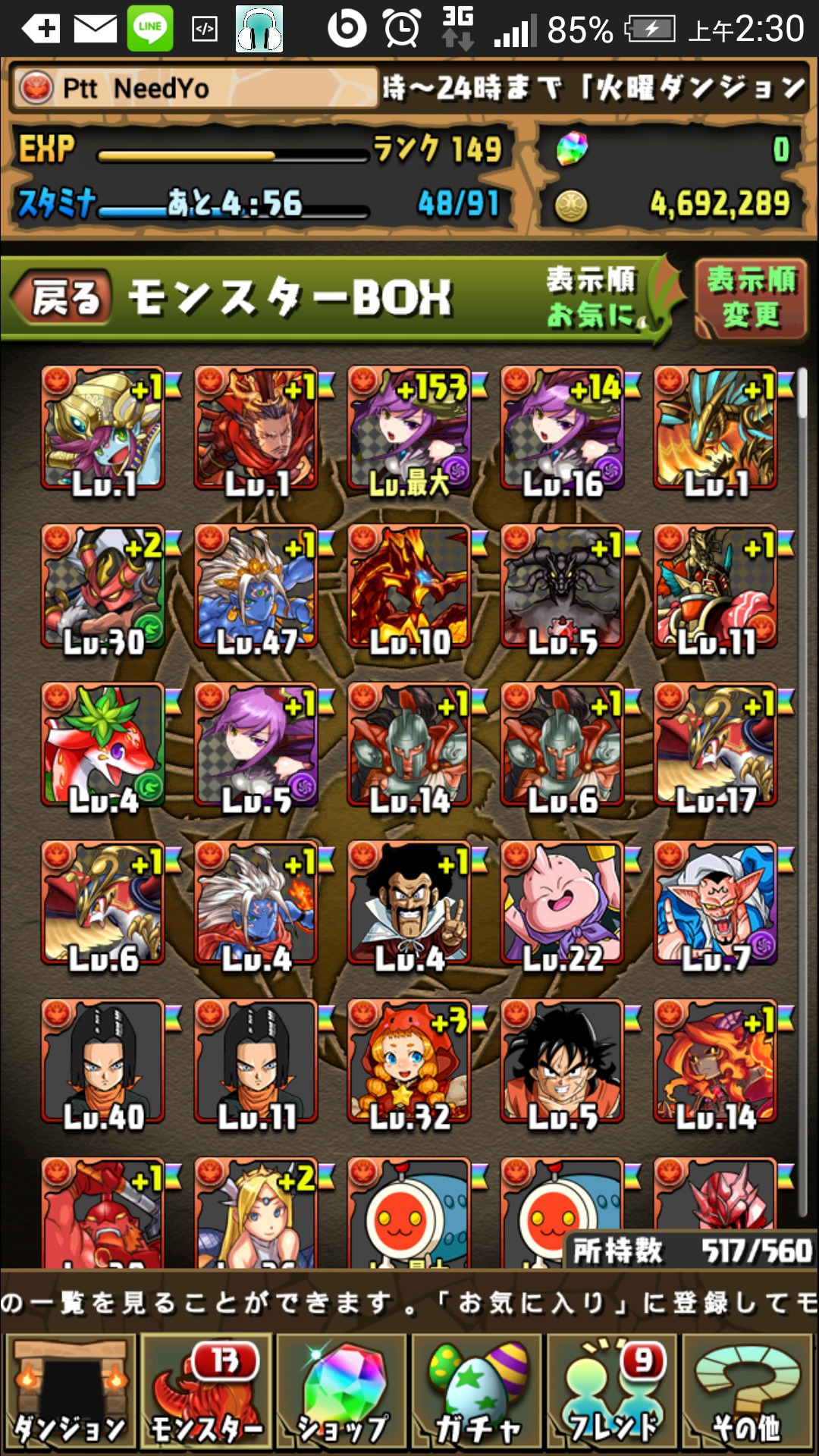Screen dimensions: 819x1456
Task: Select the Lv.22 pink Majin Buu monster
Action: [x=563, y=904]
